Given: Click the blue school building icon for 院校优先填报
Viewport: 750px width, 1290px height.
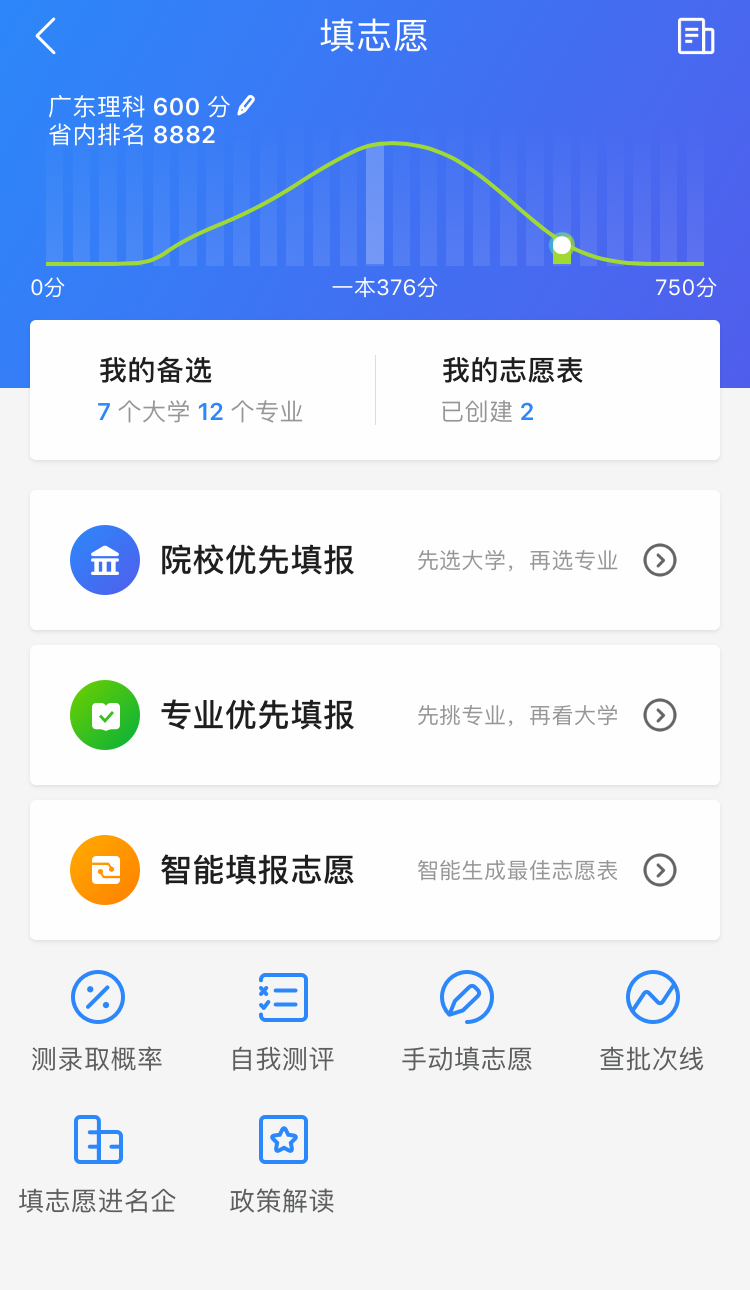Looking at the screenshot, I should [104, 560].
